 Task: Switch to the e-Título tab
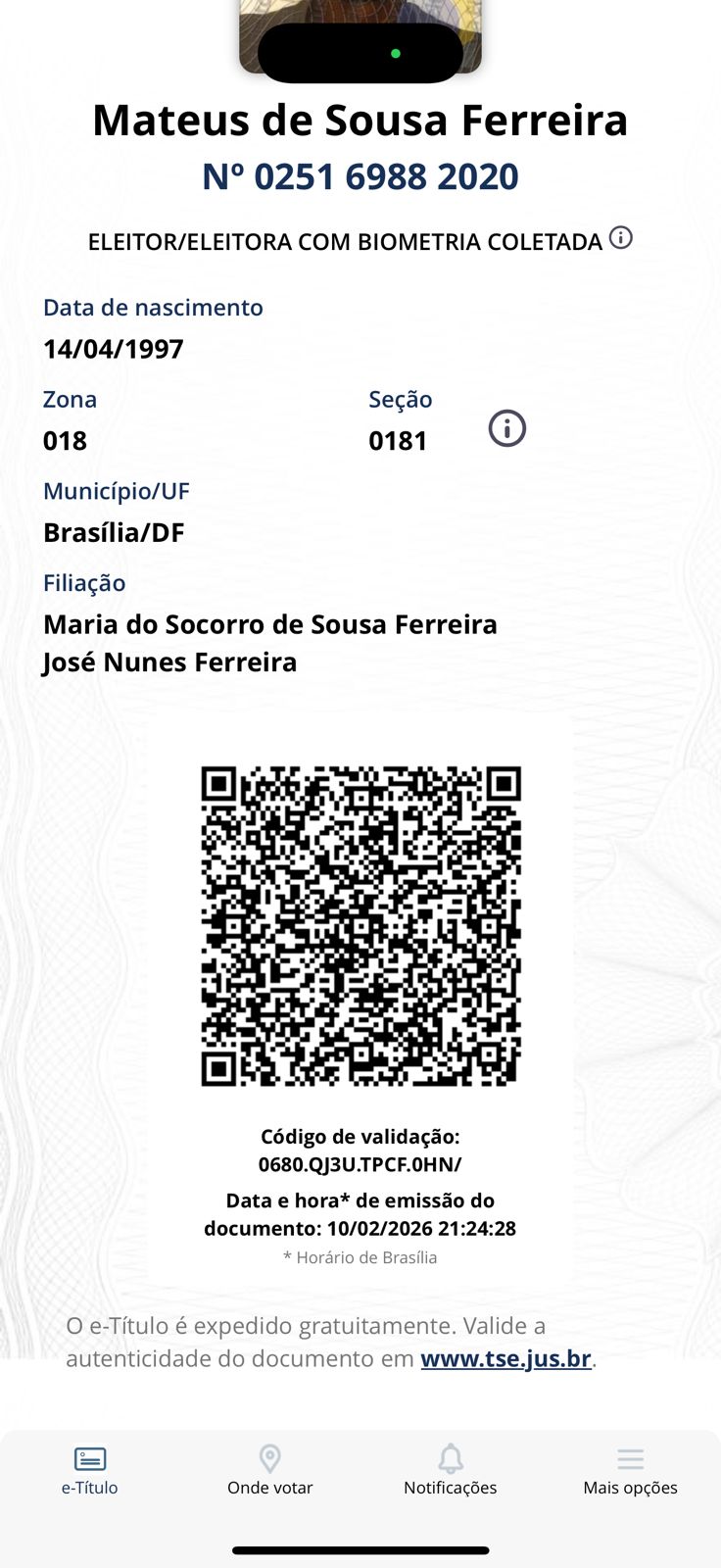(x=90, y=1470)
